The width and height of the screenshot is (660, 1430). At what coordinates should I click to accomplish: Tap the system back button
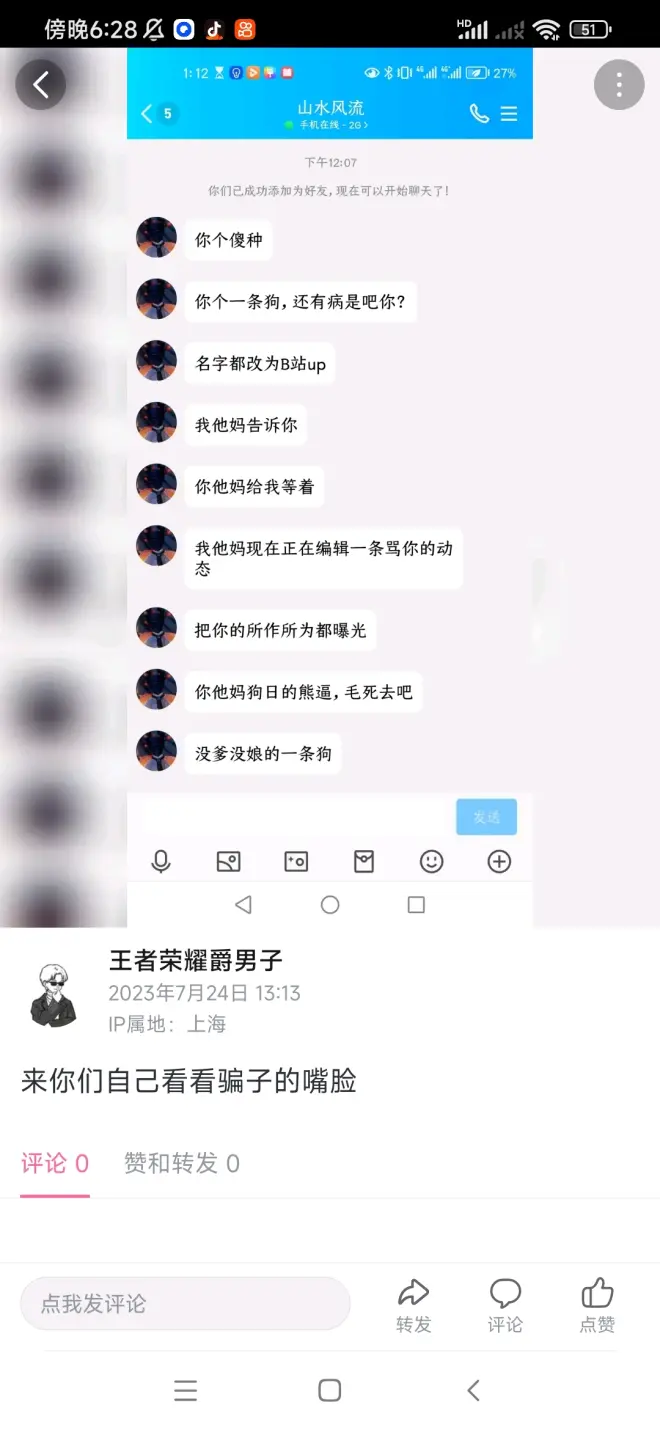click(474, 1390)
